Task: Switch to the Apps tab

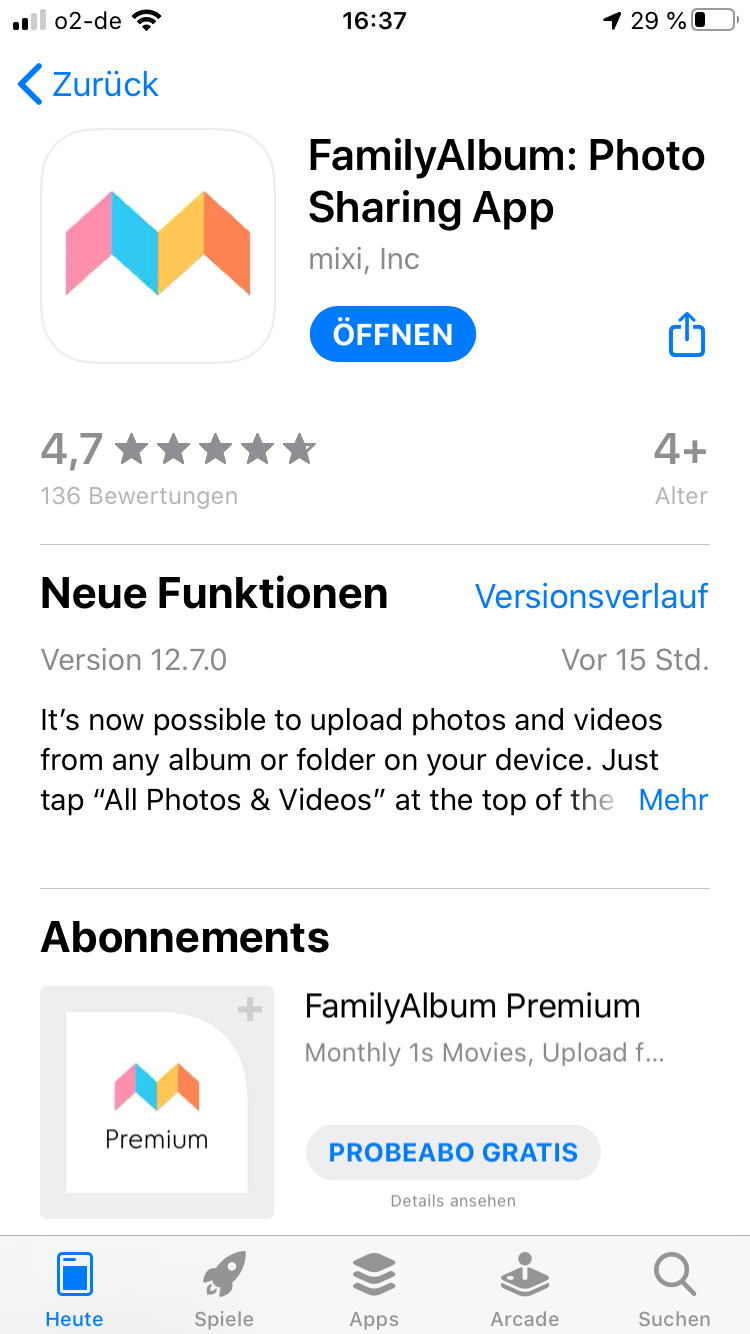Action: pyautogui.click(x=374, y=1289)
